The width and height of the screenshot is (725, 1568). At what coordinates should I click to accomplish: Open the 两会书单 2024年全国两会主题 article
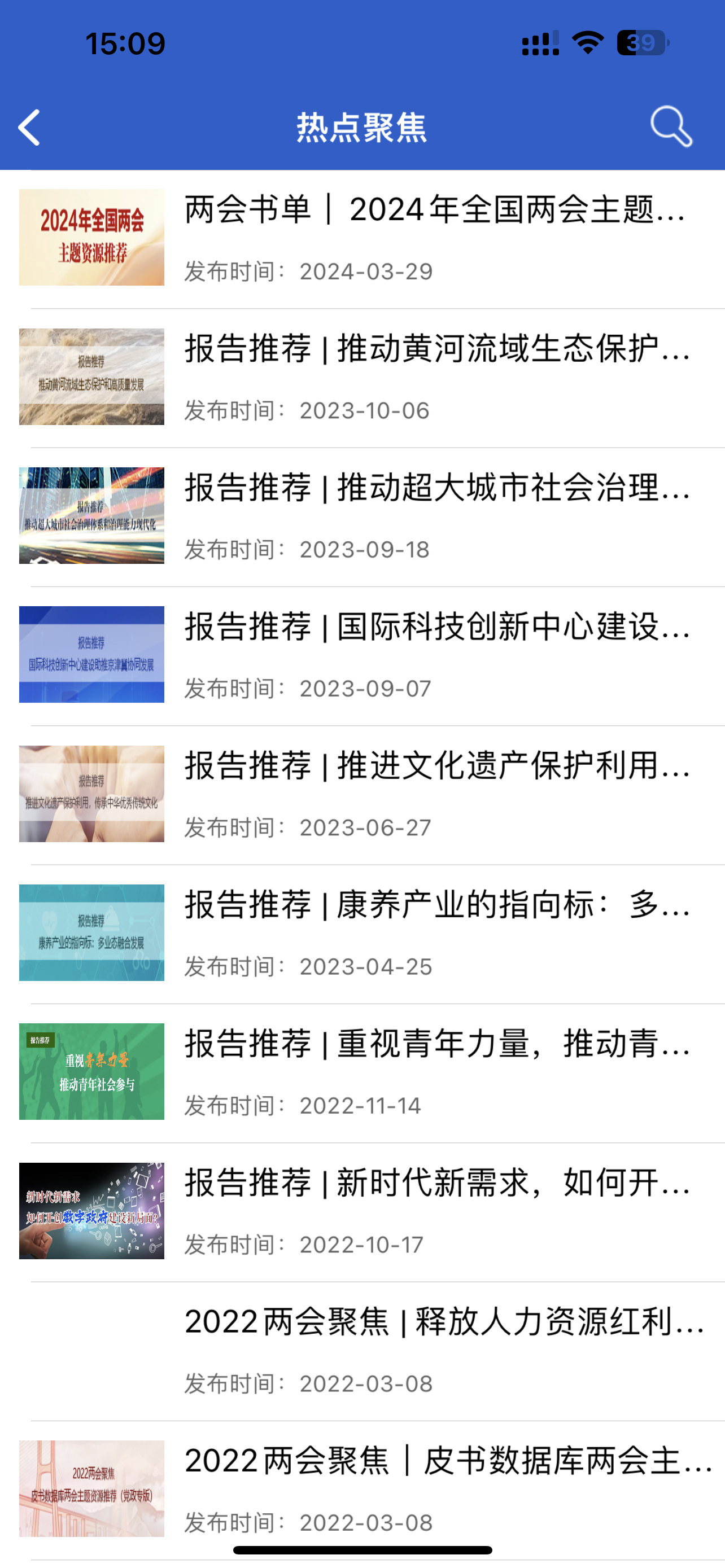point(363,239)
